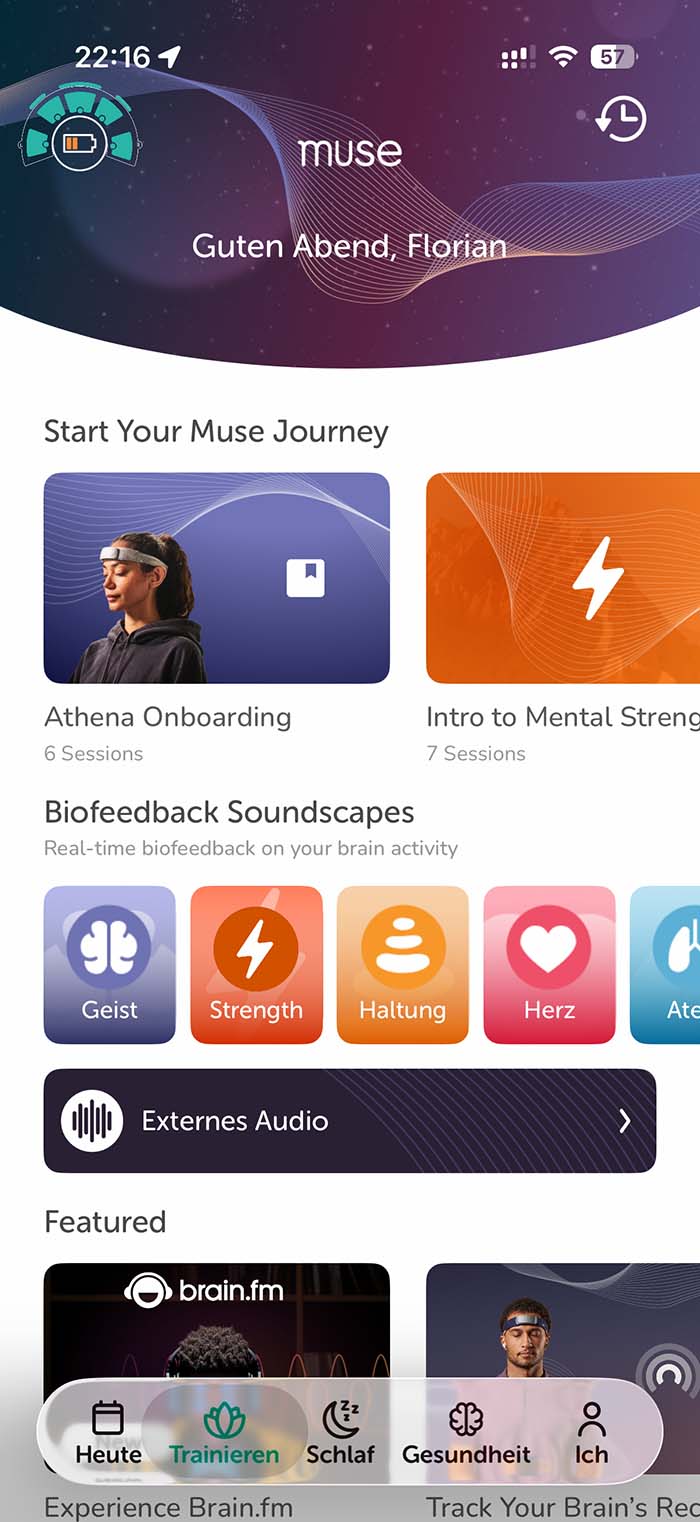Switch to the Heute tab
The height and width of the screenshot is (1522, 700).
coord(108,1432)
